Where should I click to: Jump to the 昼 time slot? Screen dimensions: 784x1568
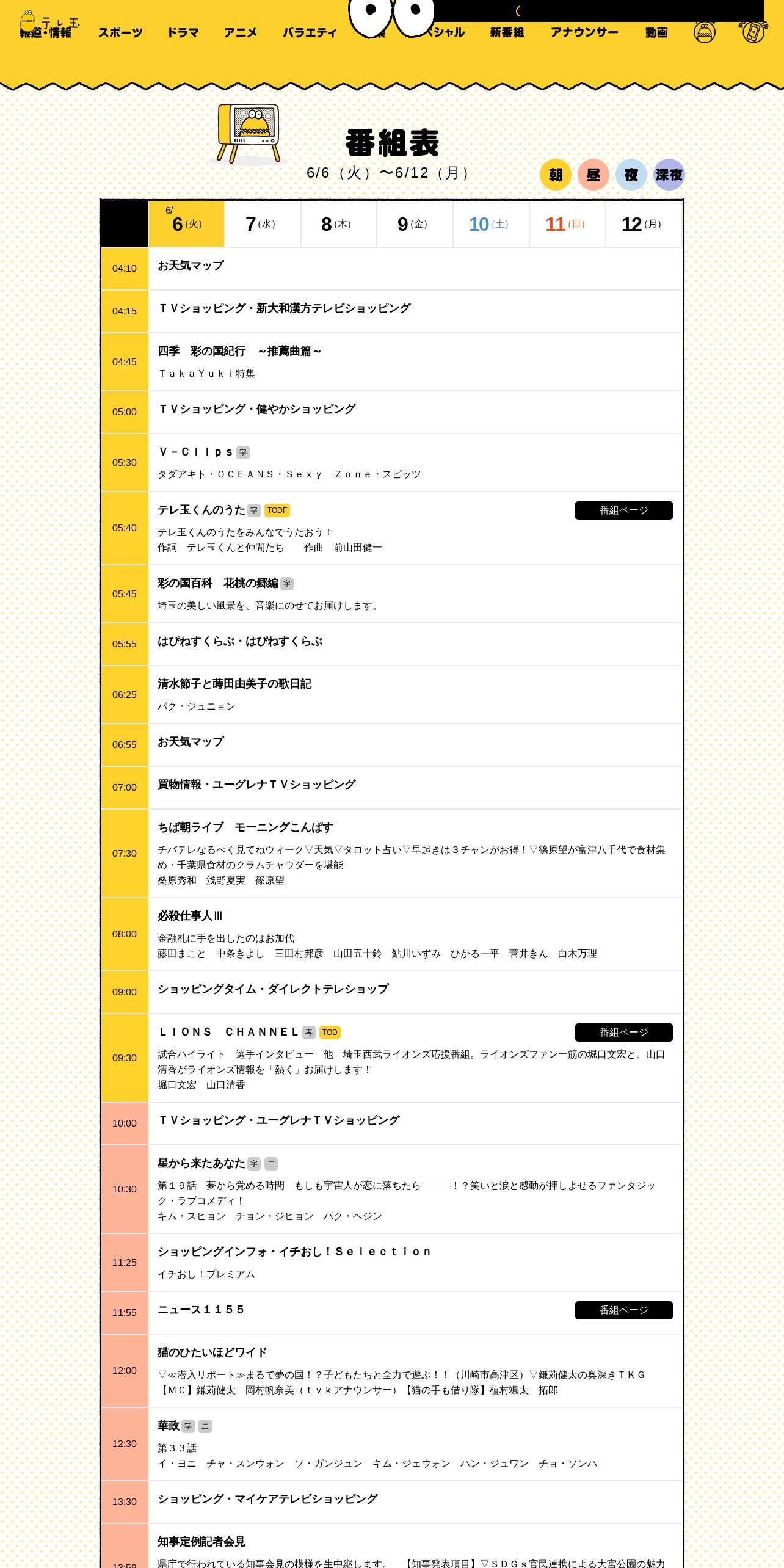point(593,175)
